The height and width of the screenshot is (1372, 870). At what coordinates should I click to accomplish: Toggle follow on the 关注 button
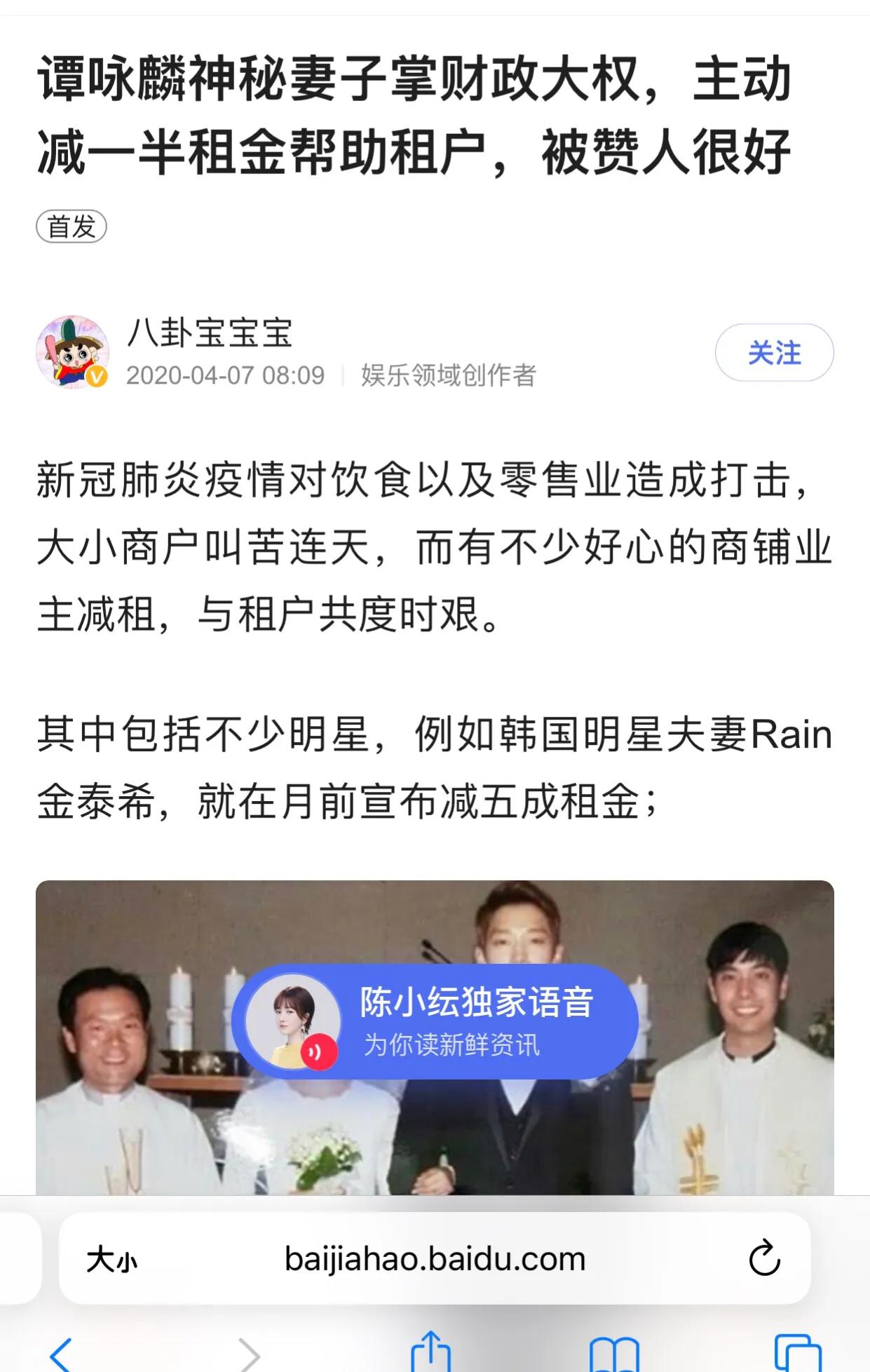point(774,354)
